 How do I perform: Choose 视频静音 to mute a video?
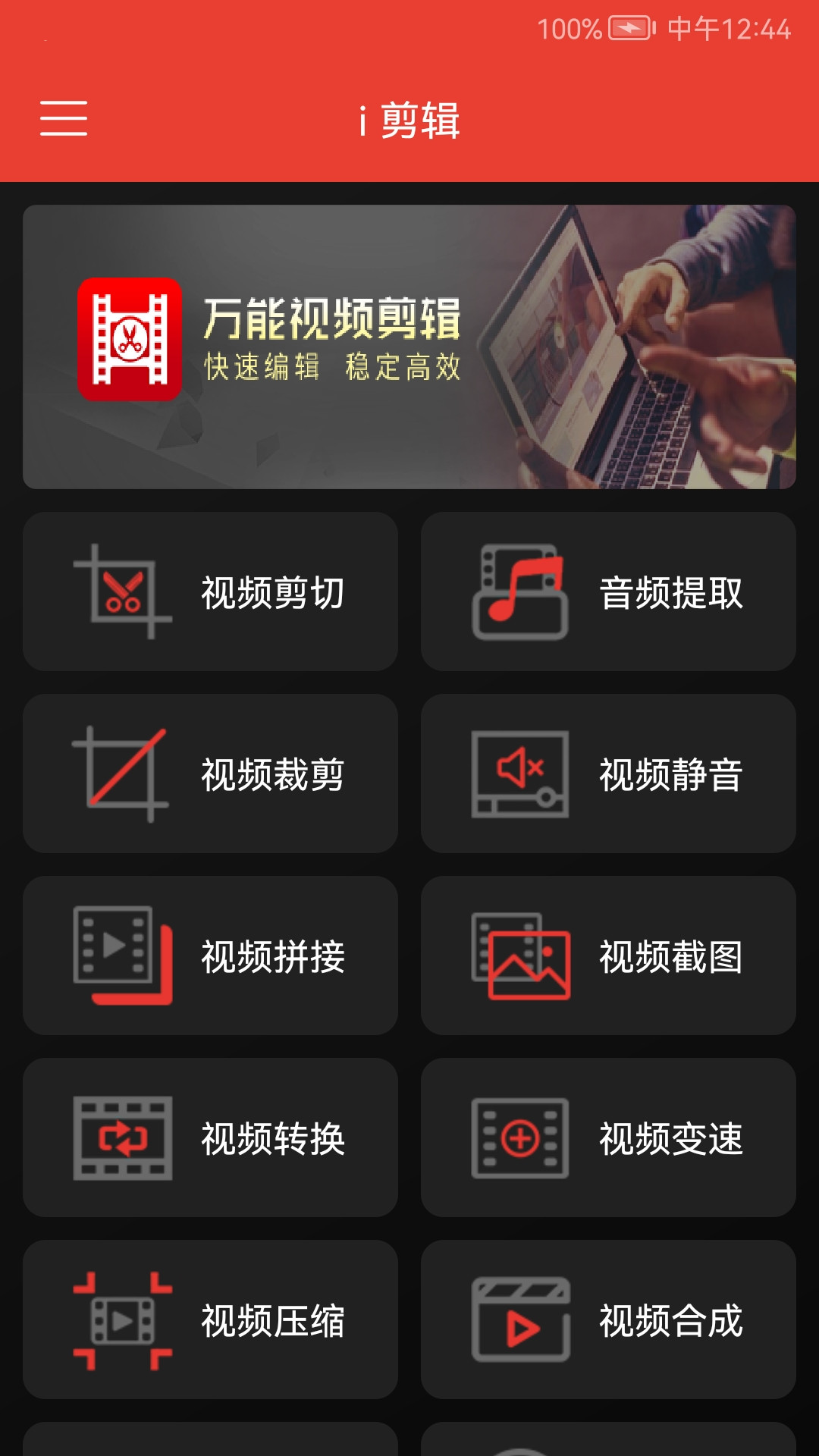608,773
